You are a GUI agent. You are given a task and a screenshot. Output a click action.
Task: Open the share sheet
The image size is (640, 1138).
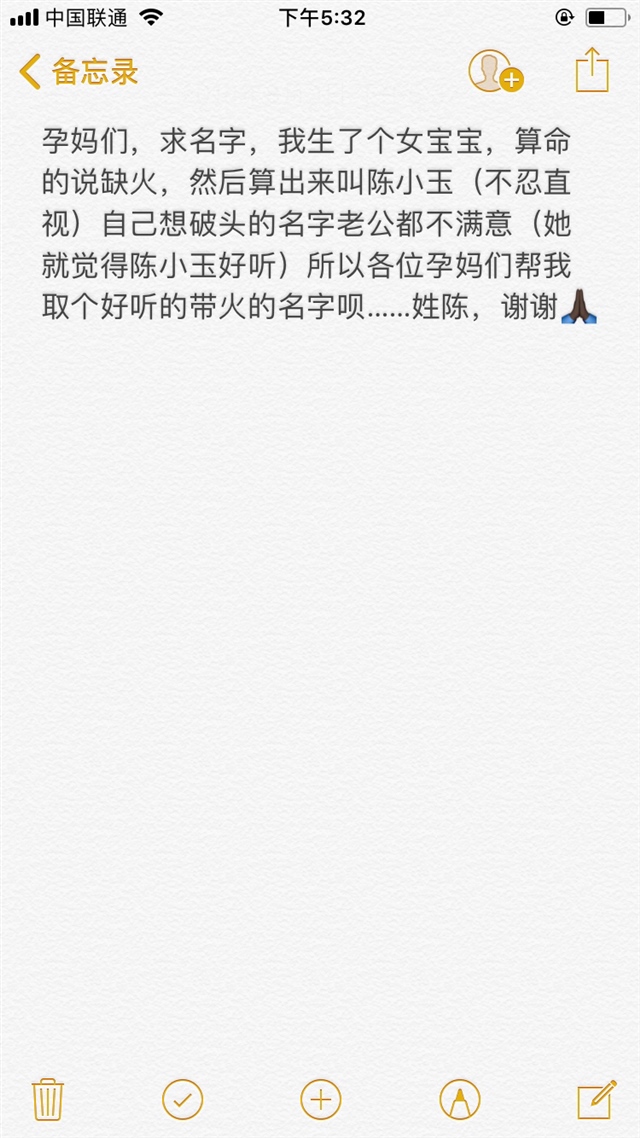[592, 70]
